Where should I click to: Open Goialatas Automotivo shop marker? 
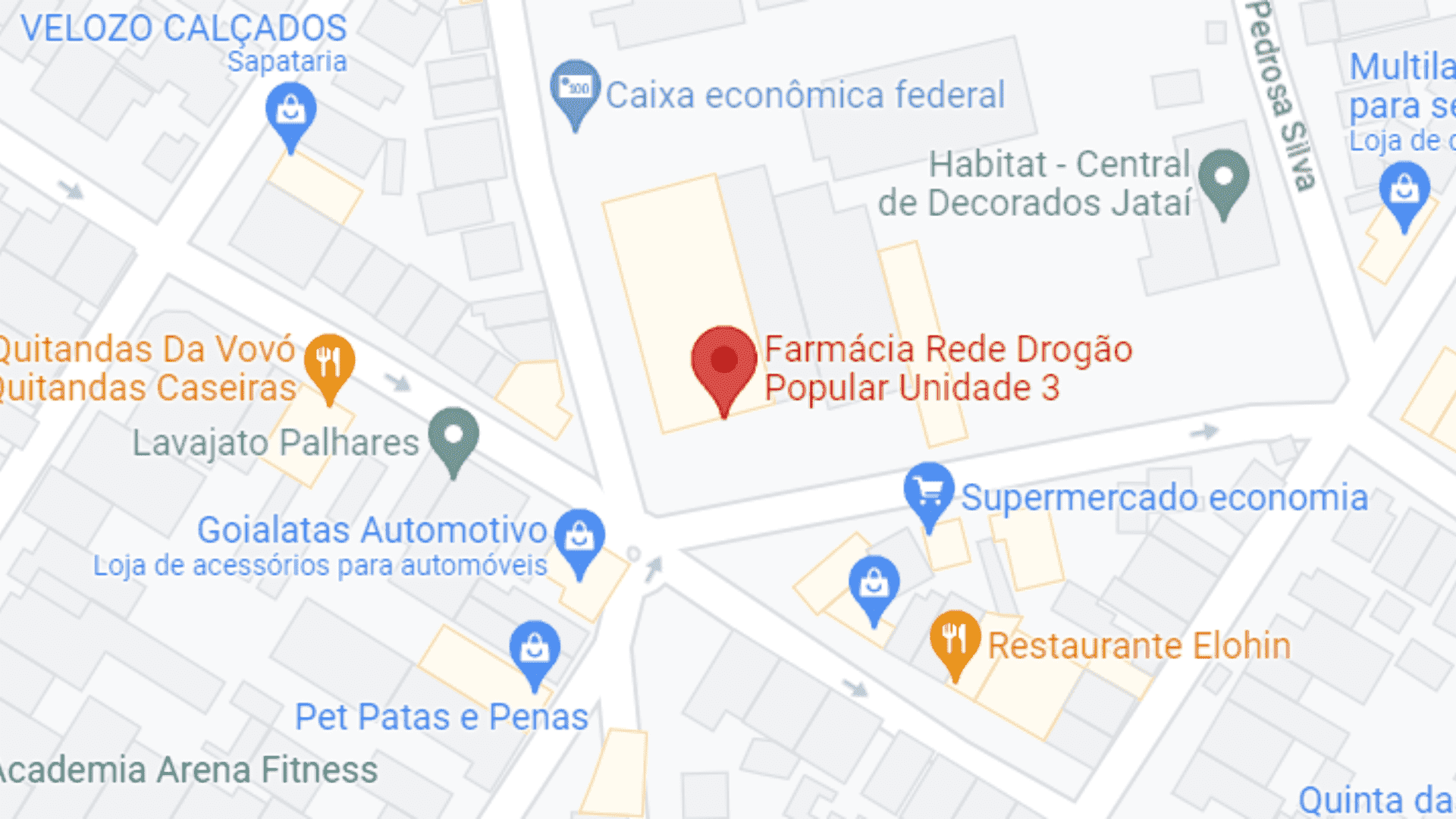click(579, 538)
